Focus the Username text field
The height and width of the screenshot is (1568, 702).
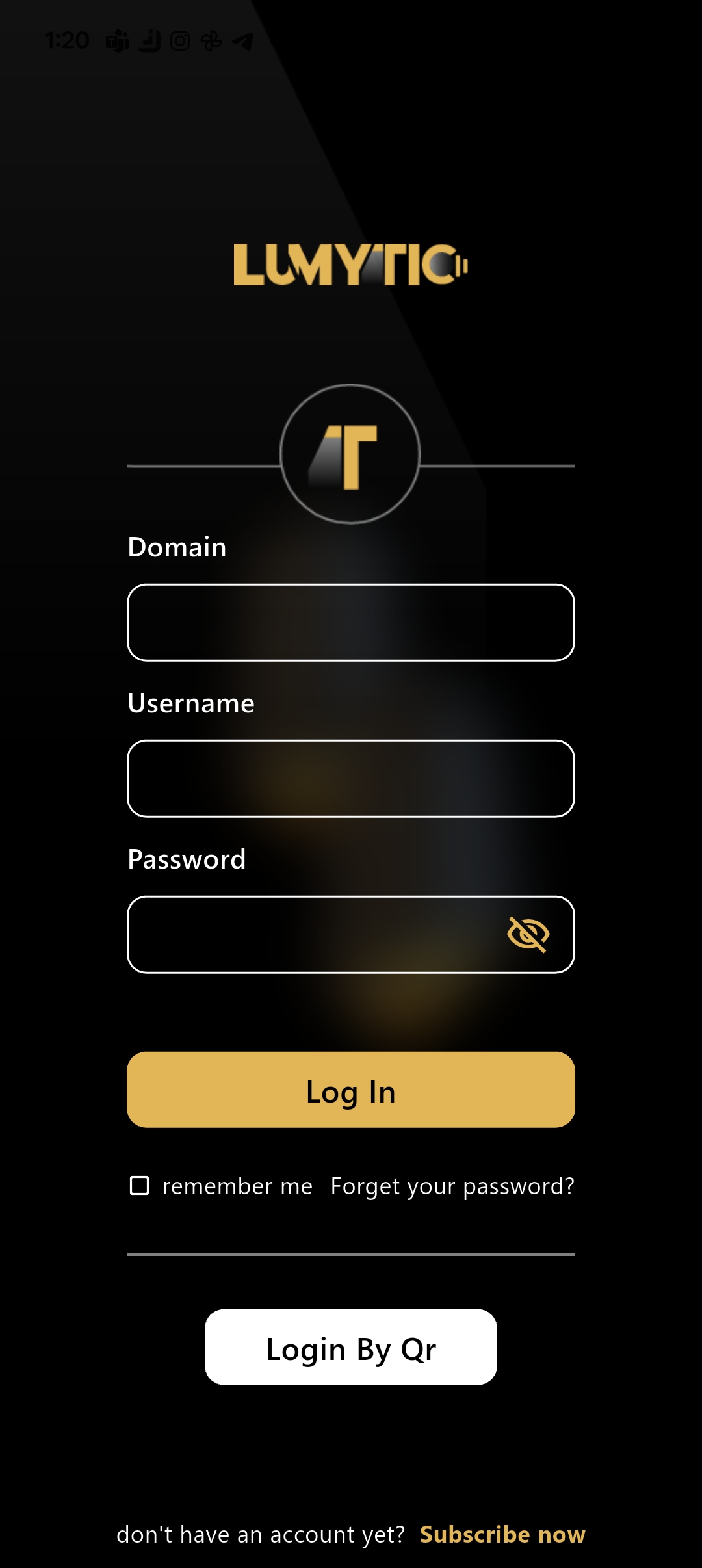coord(351,779)
